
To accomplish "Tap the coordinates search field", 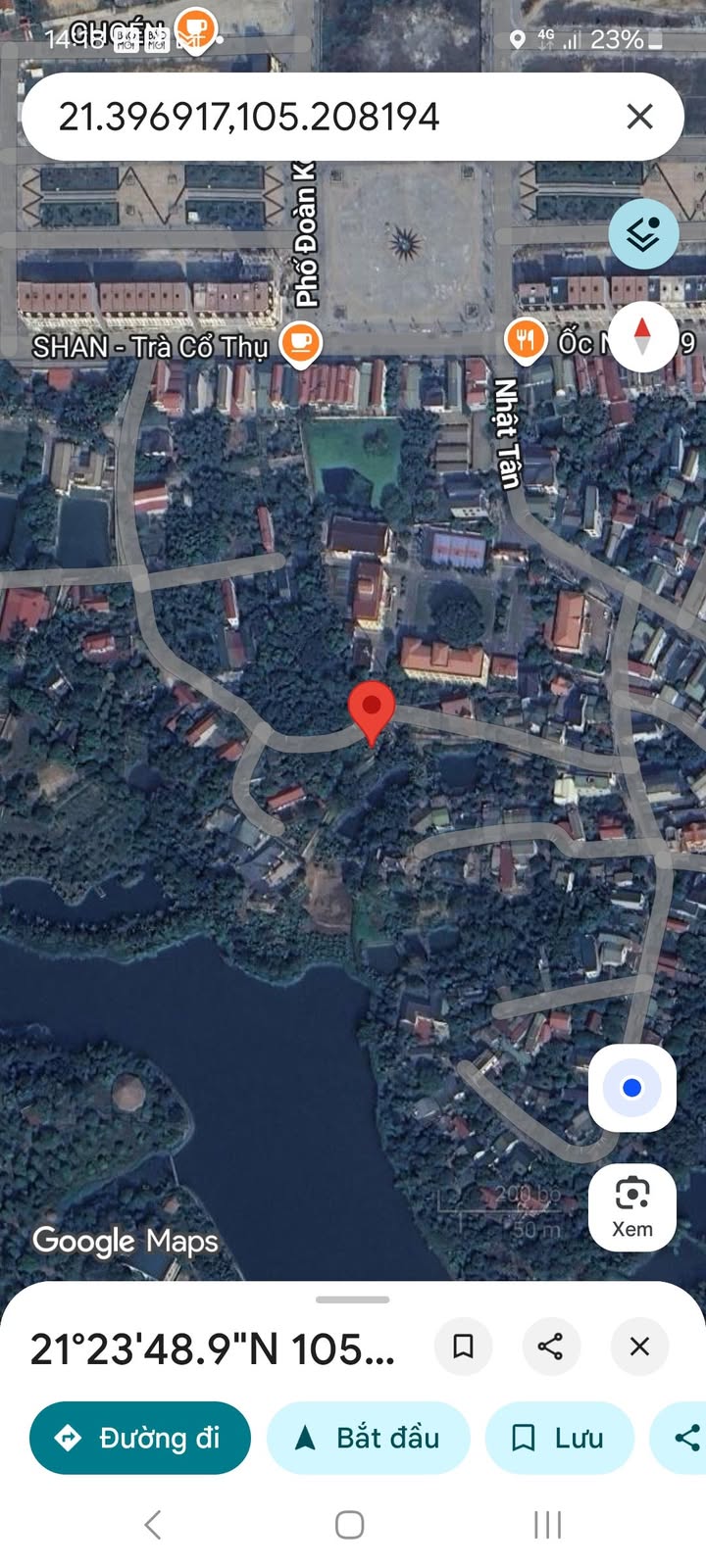I will 324,117.
